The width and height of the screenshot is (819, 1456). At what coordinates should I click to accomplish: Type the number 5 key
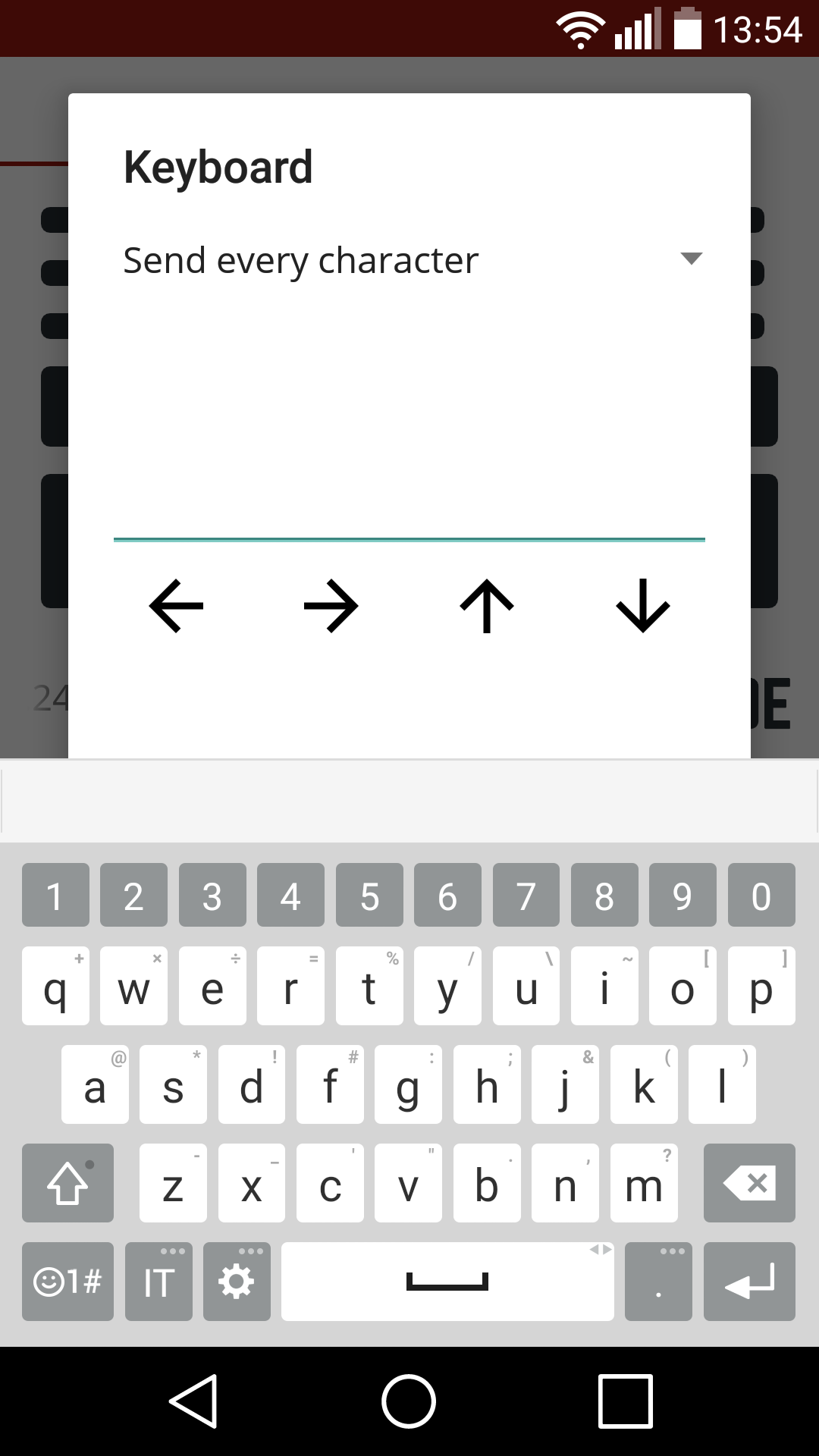coord(369,895)
